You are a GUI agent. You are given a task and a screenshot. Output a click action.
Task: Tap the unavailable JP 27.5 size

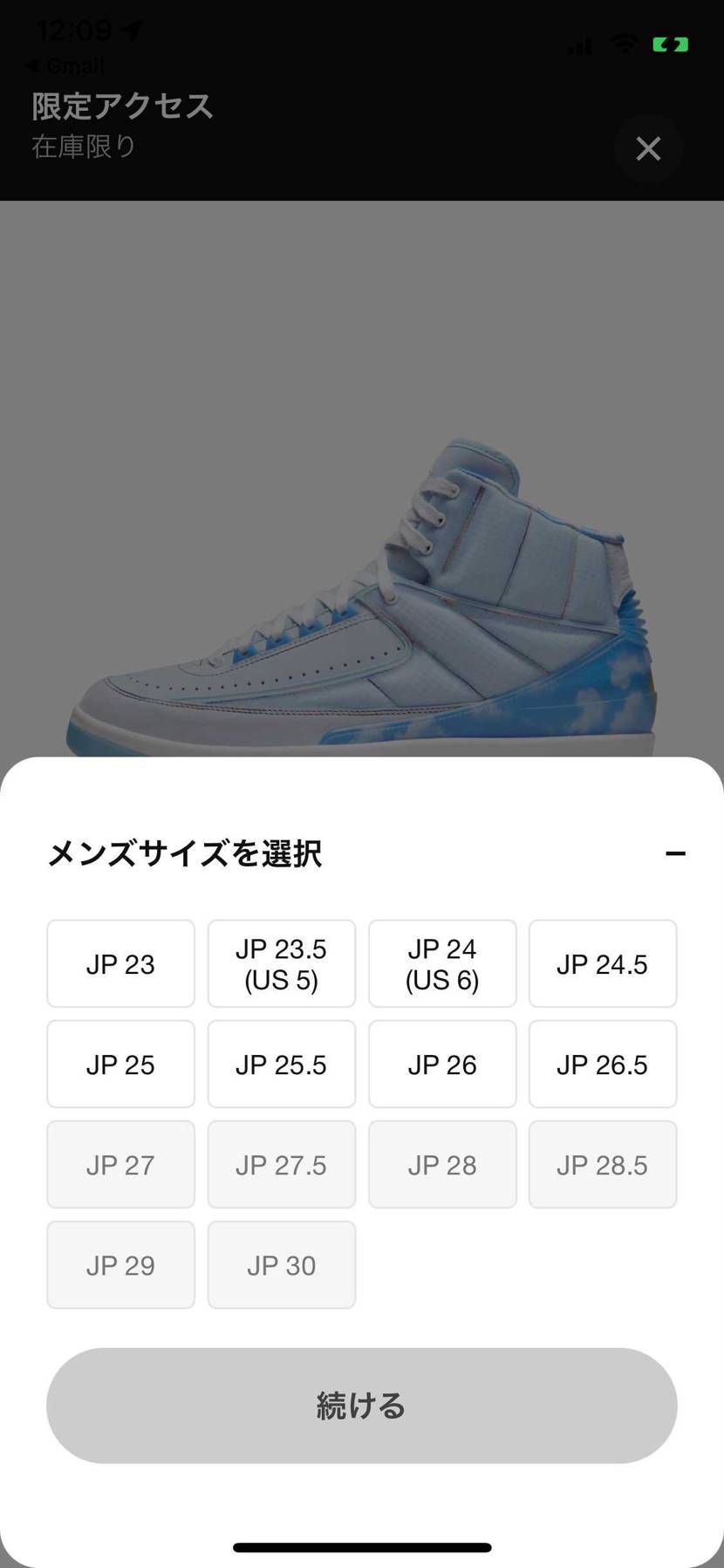coord(281,1164)
